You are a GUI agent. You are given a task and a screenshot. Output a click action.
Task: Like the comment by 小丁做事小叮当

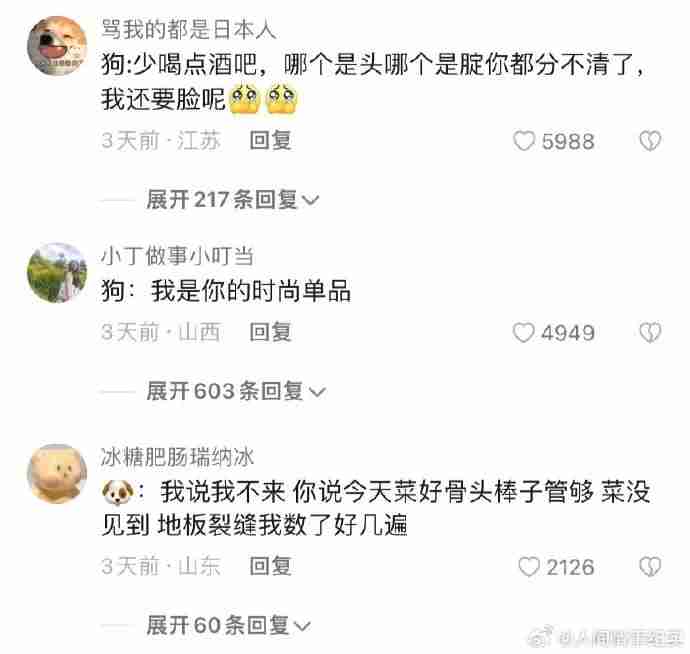(x=524, y=333)
